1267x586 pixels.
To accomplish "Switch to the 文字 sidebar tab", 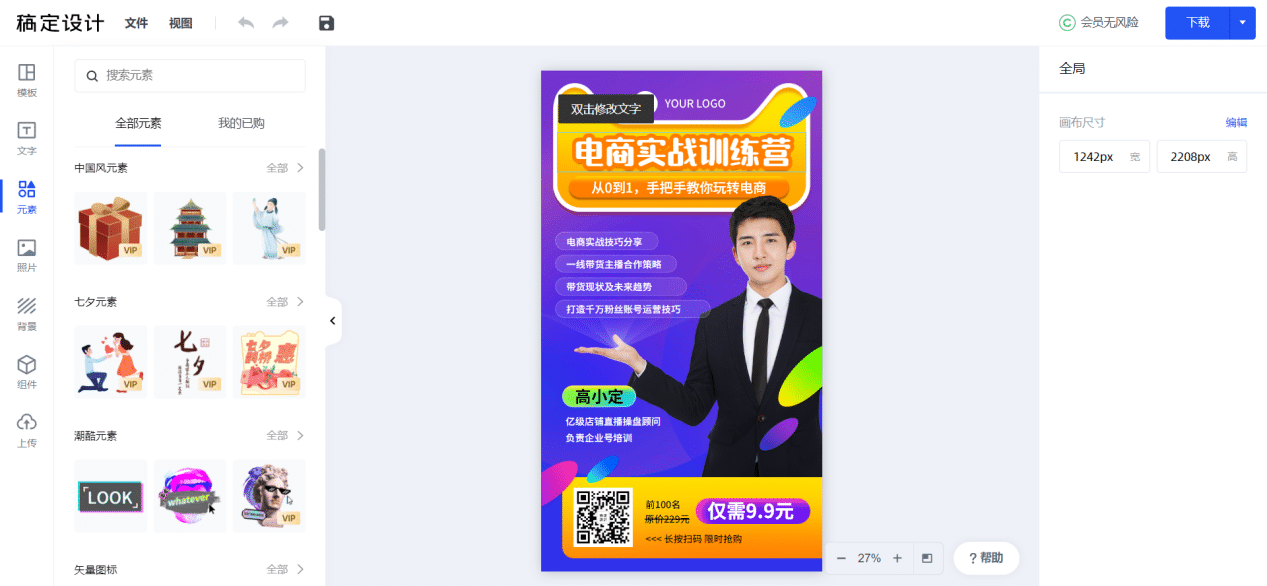I will (27, 138).
